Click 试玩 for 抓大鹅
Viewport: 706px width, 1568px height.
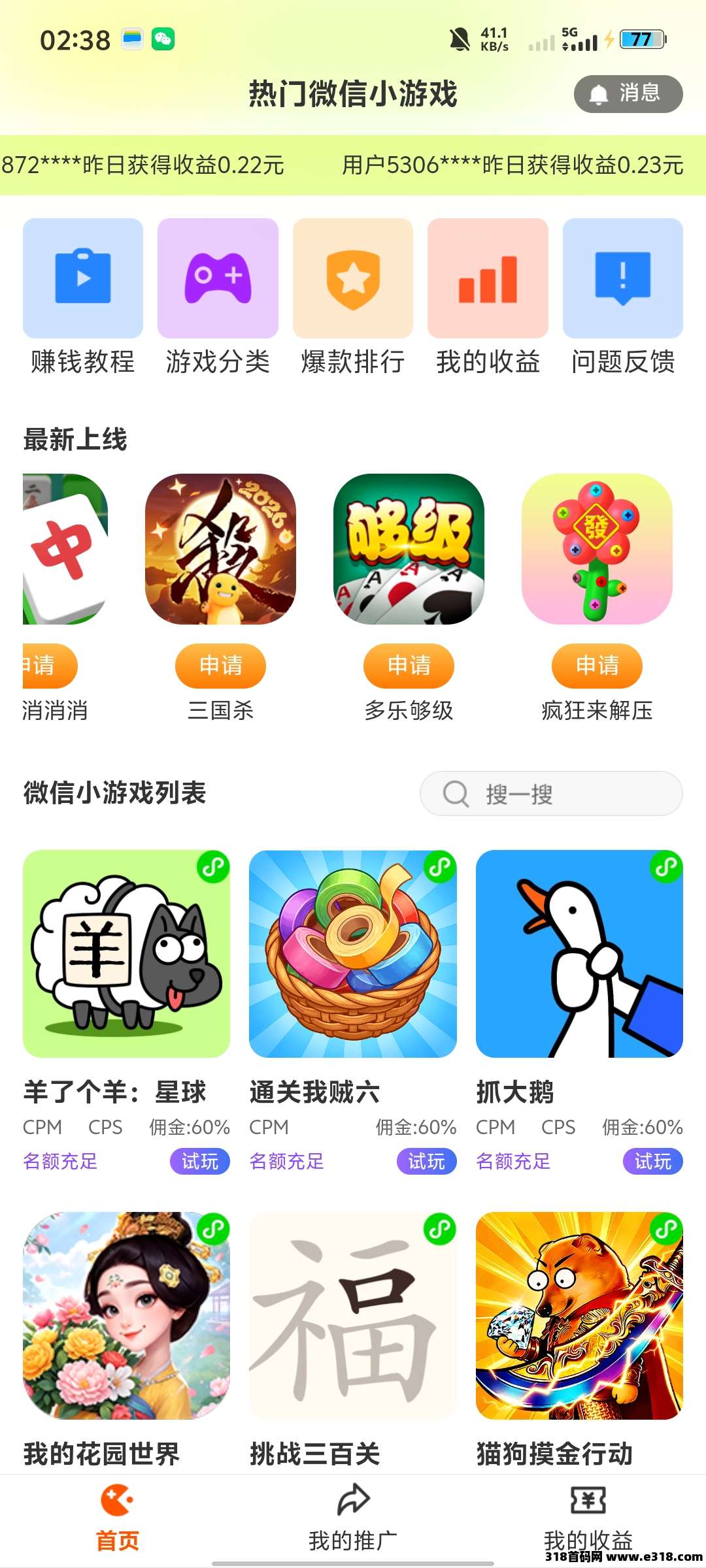pos(652,1161)
